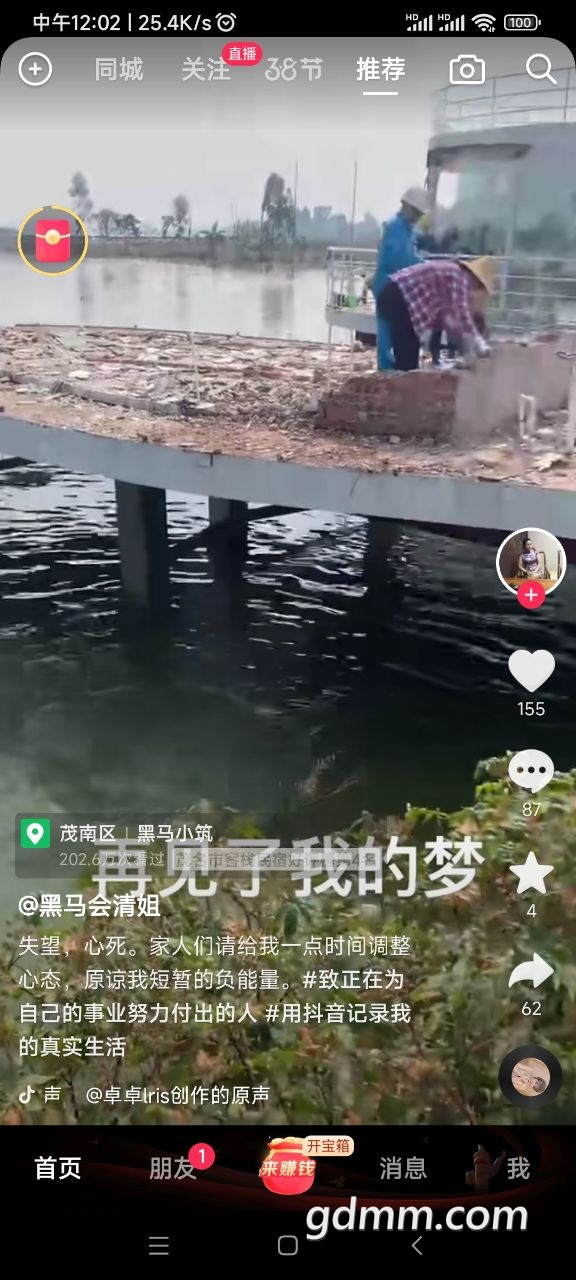The width and height of the screenshot is (576, 1280).
Task: Go to the 消息 tab
Action: pos(403,1168)
